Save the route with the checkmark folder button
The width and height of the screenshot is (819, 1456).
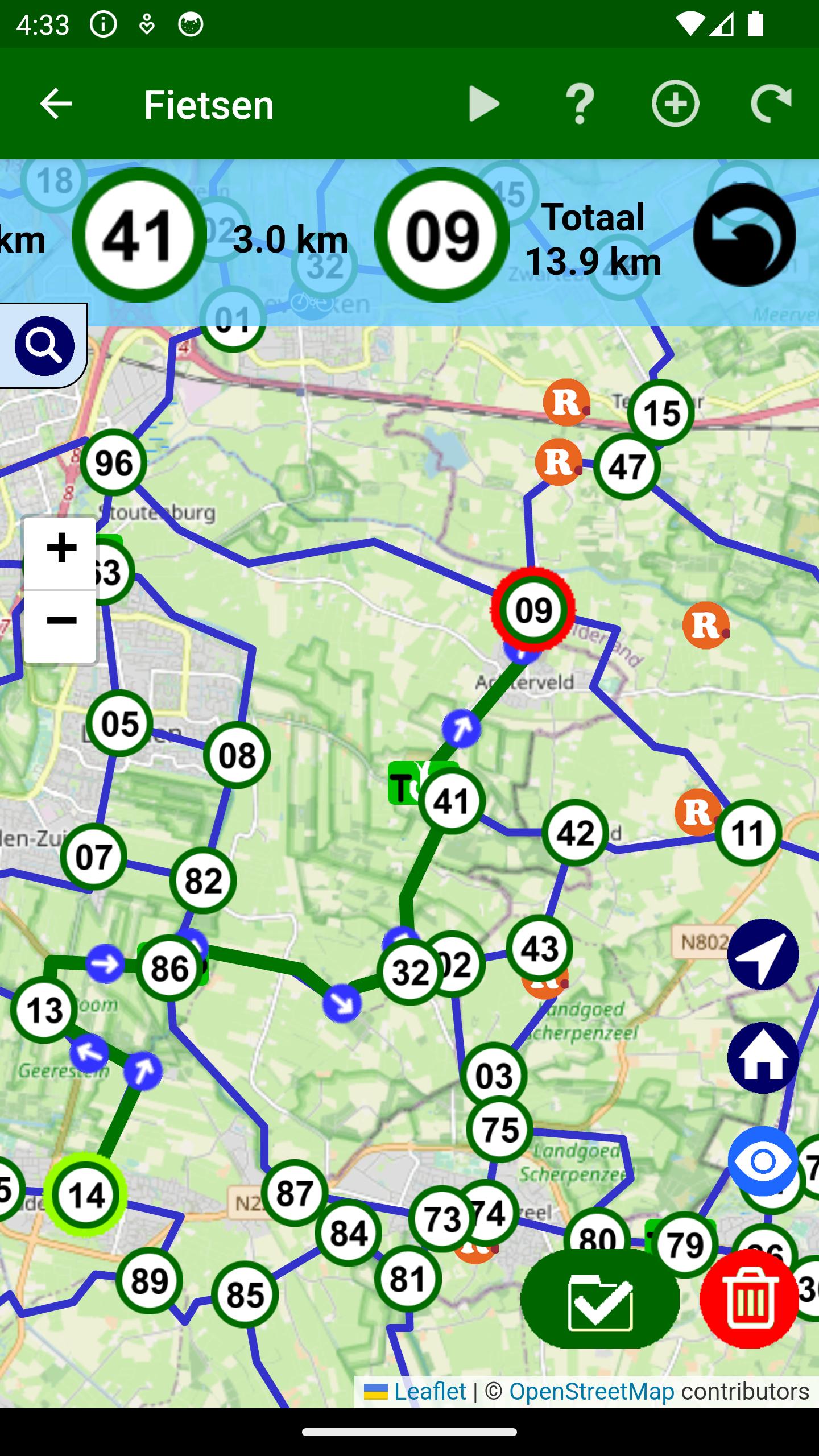point(600,1298)
